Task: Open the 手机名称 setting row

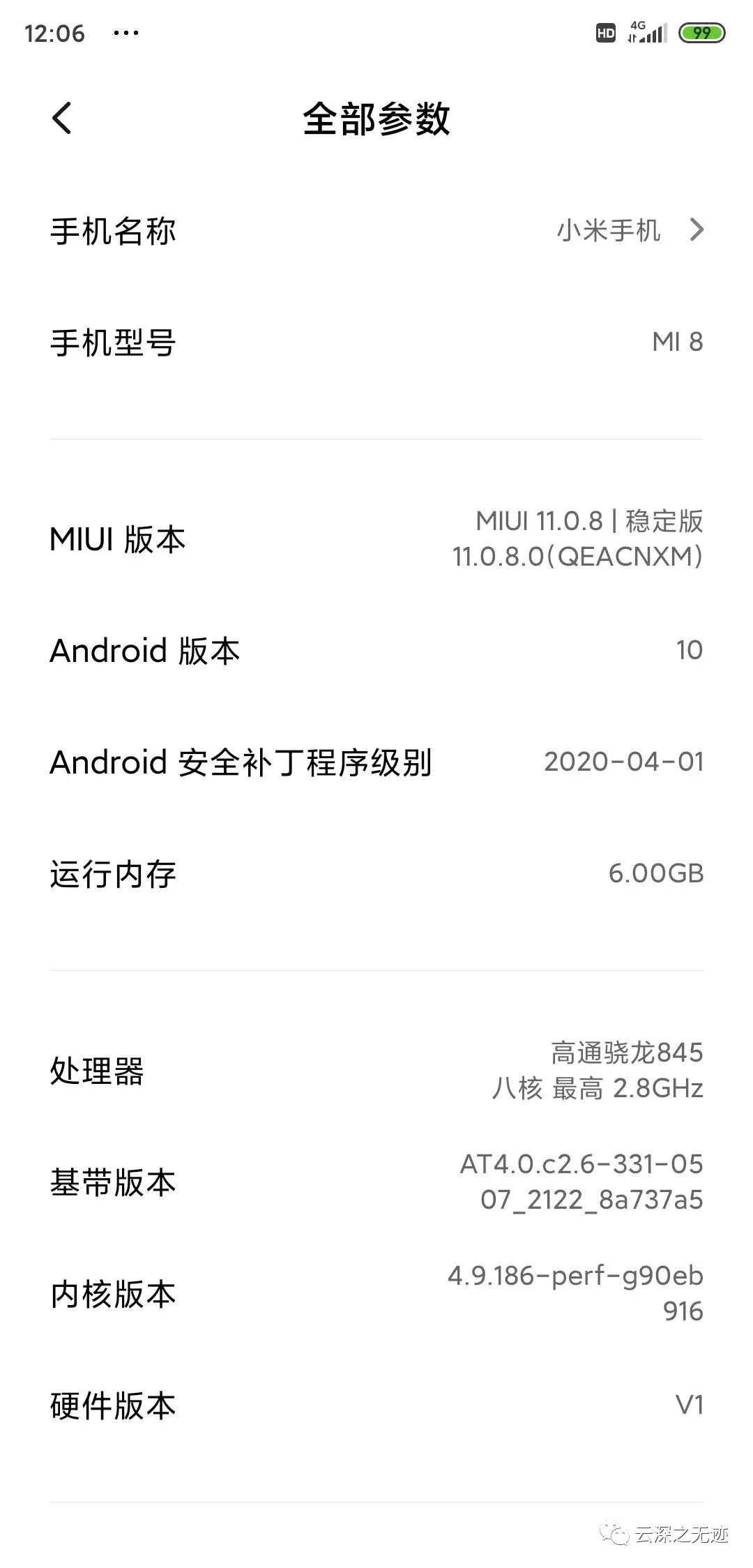Action: pos(376,230)
